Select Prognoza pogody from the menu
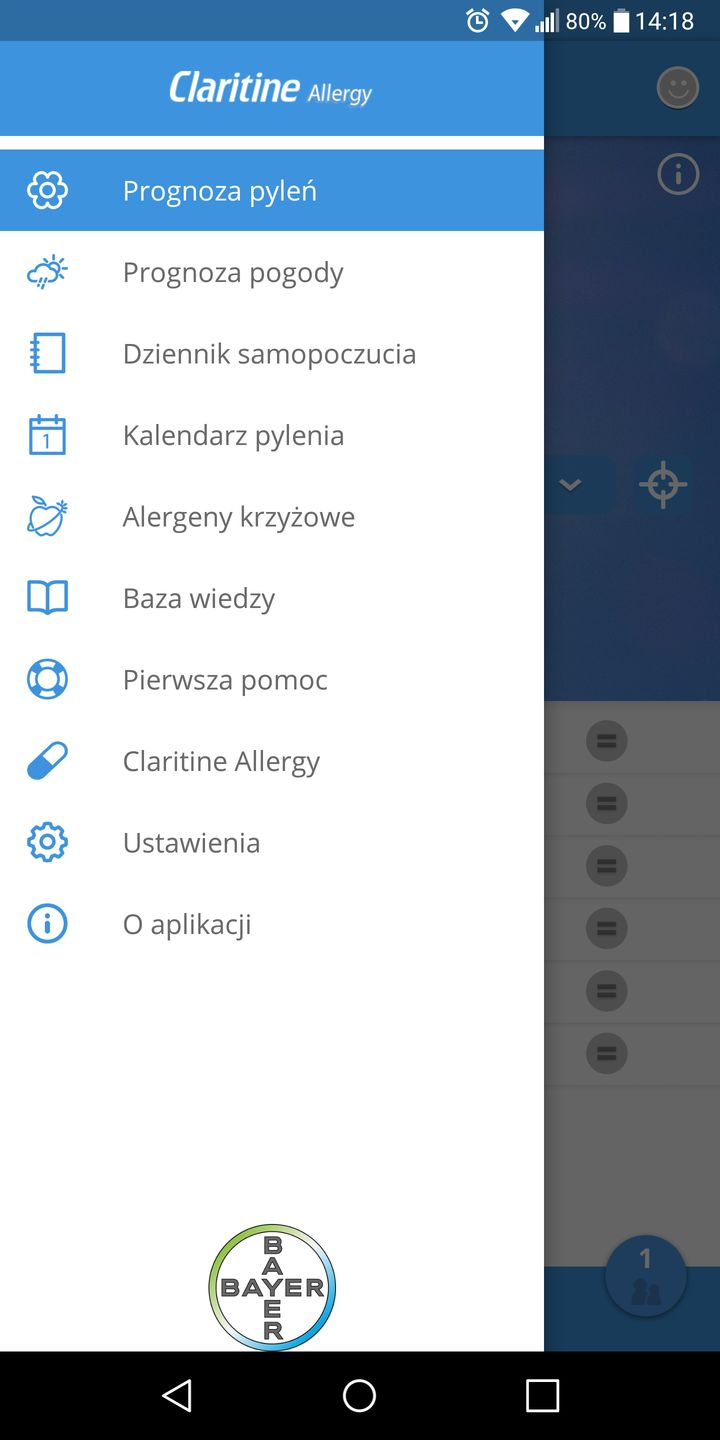The width and height of the screenshot is (720, 1440). (x=233, y=271)
